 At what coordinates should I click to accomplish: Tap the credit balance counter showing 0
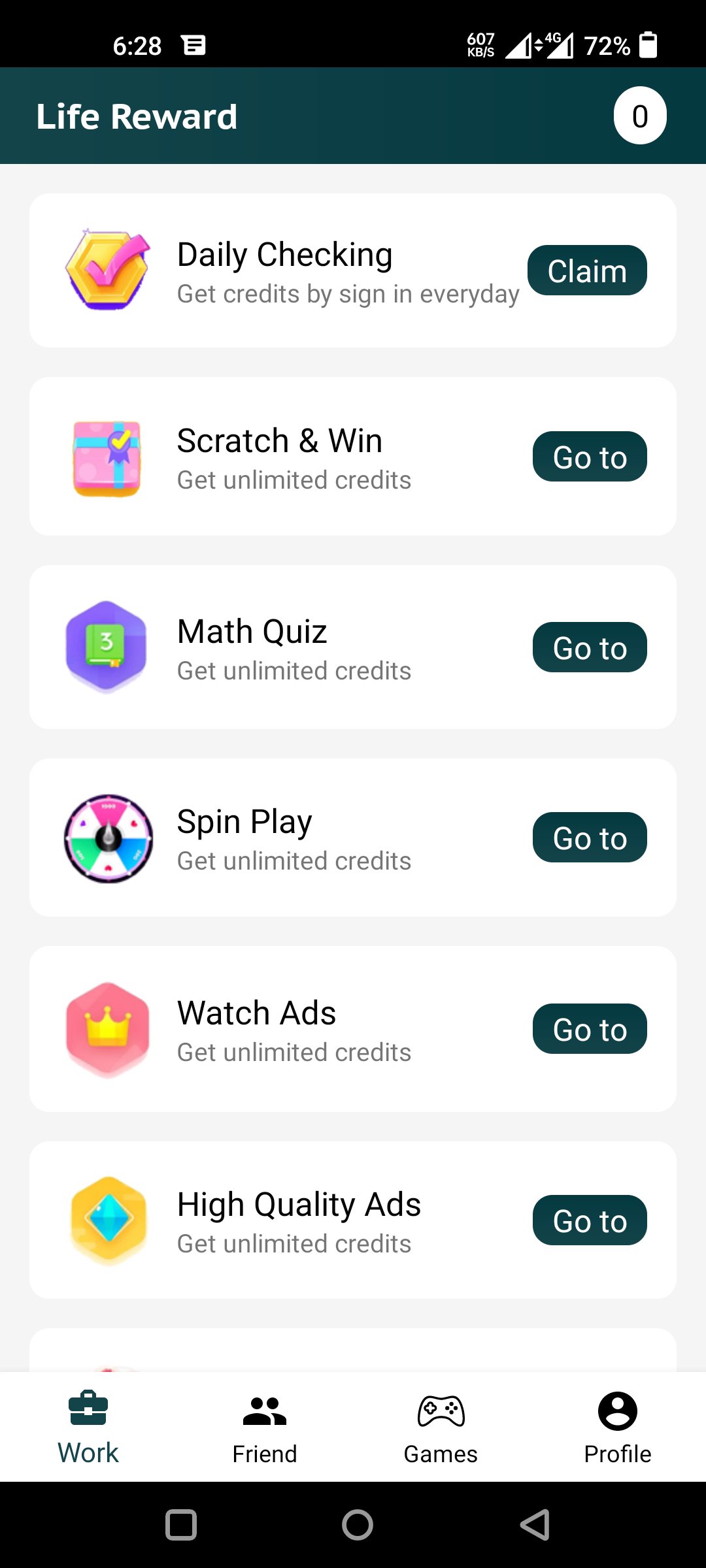point(641,115)
